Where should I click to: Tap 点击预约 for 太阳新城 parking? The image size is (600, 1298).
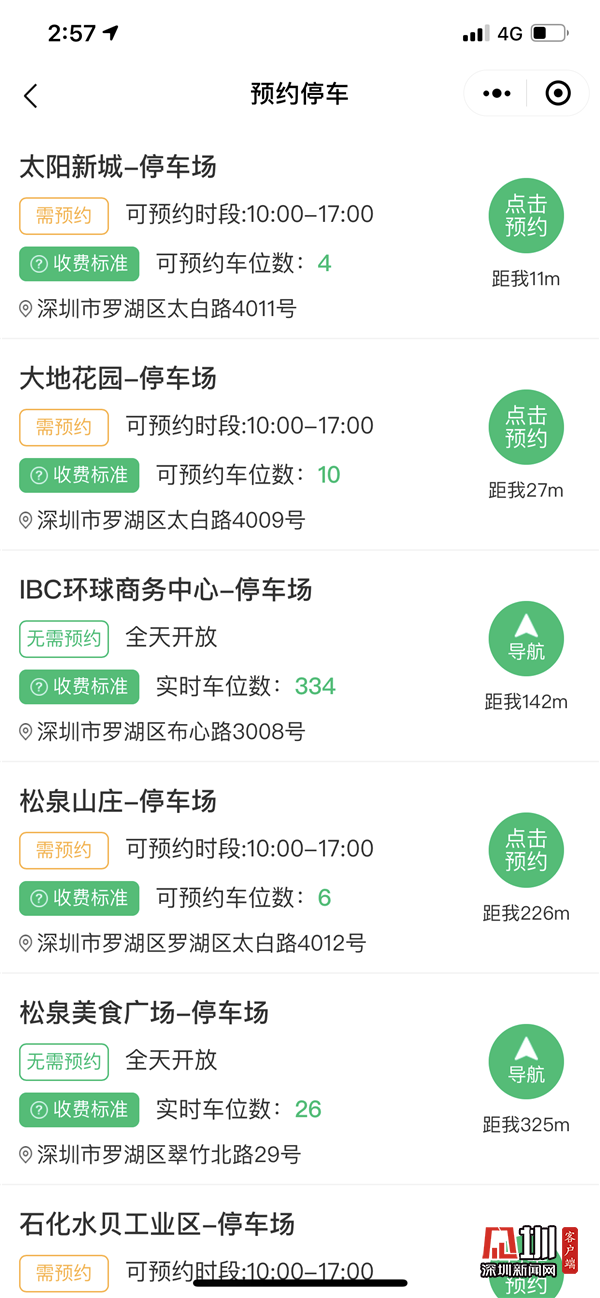(x=526, y=216)
